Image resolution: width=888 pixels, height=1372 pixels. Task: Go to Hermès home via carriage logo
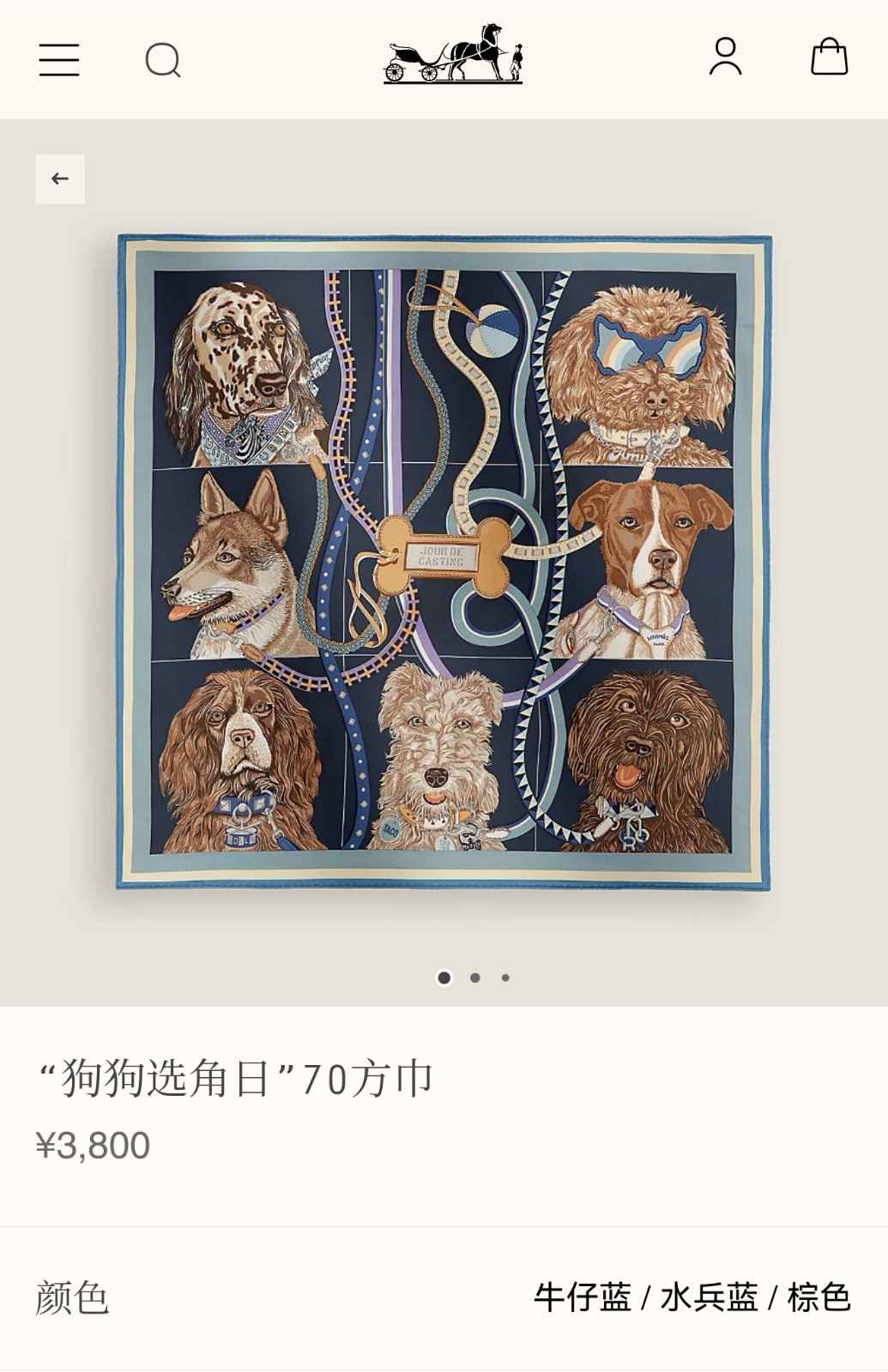pyautogui.click(x=452, y=54)
